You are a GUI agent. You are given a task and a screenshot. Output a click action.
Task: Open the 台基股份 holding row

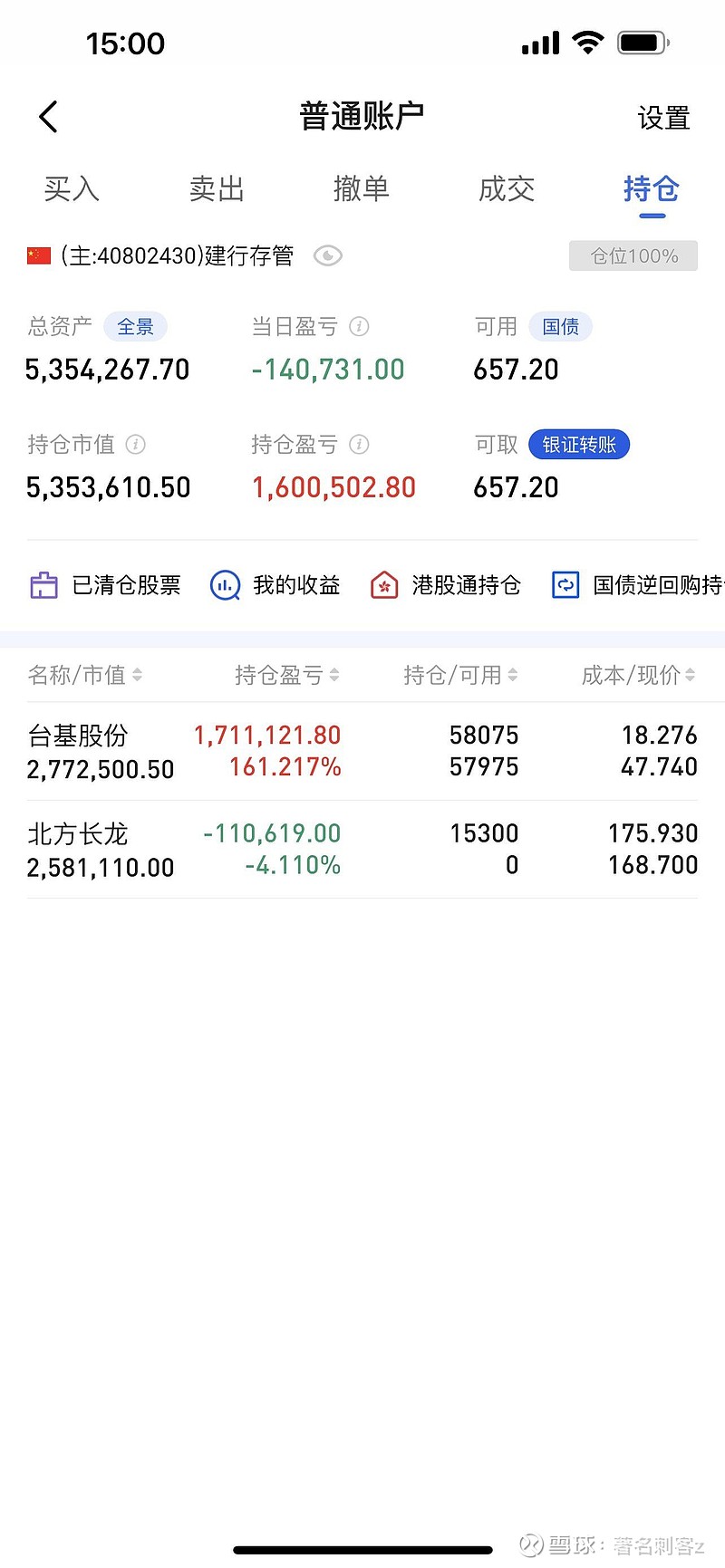pos(362,752)
